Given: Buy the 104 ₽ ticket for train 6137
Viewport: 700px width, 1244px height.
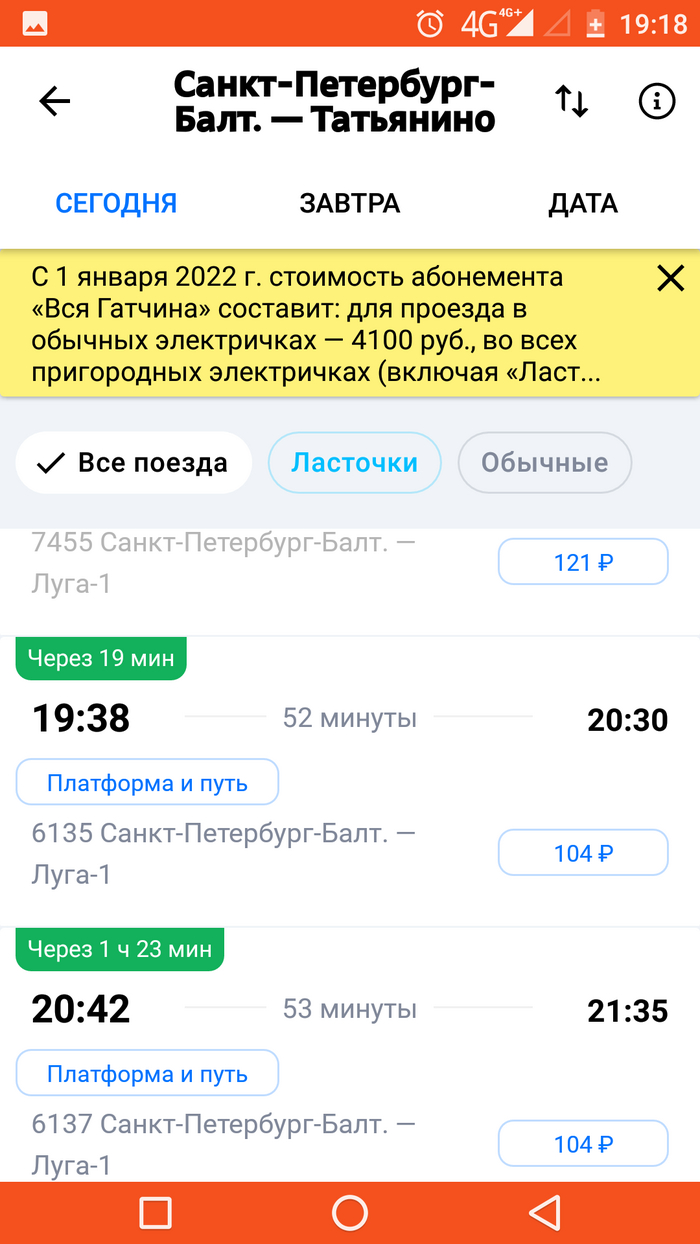Looking at the screenshot, I should (583, 1144).
